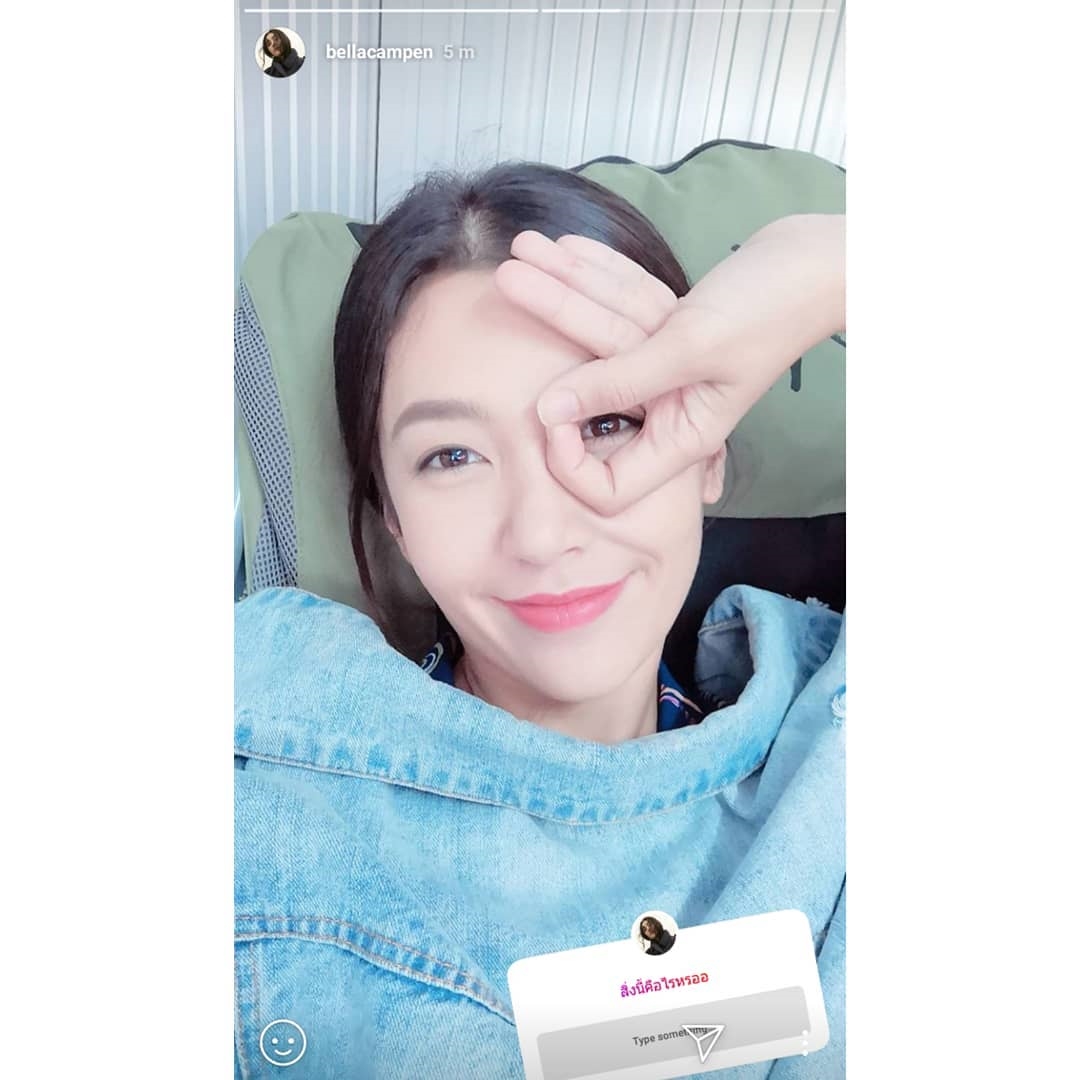Send the story via the paper plane icon
This screenshot has height=1080, width=1080.
point(706,1040)
